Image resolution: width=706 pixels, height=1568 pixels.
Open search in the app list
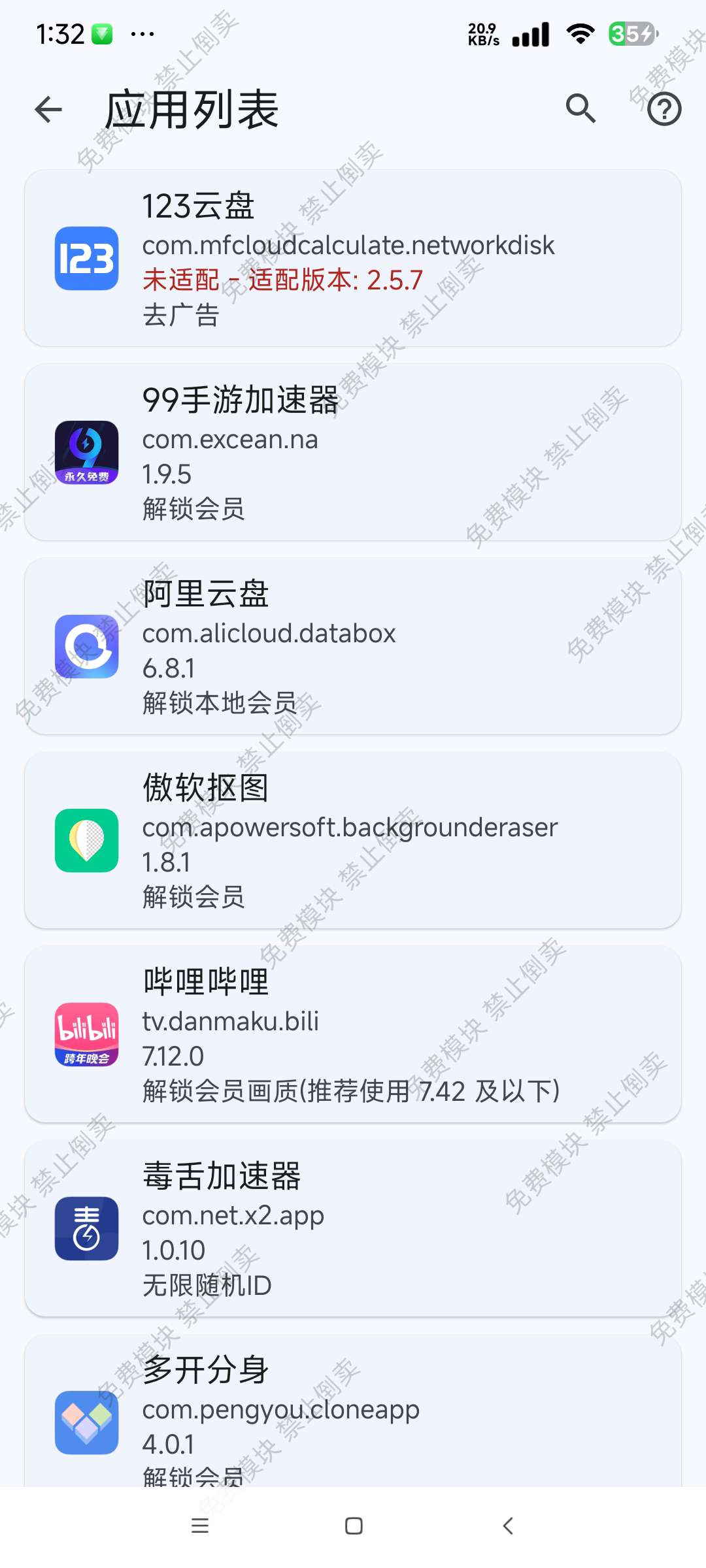580,108
